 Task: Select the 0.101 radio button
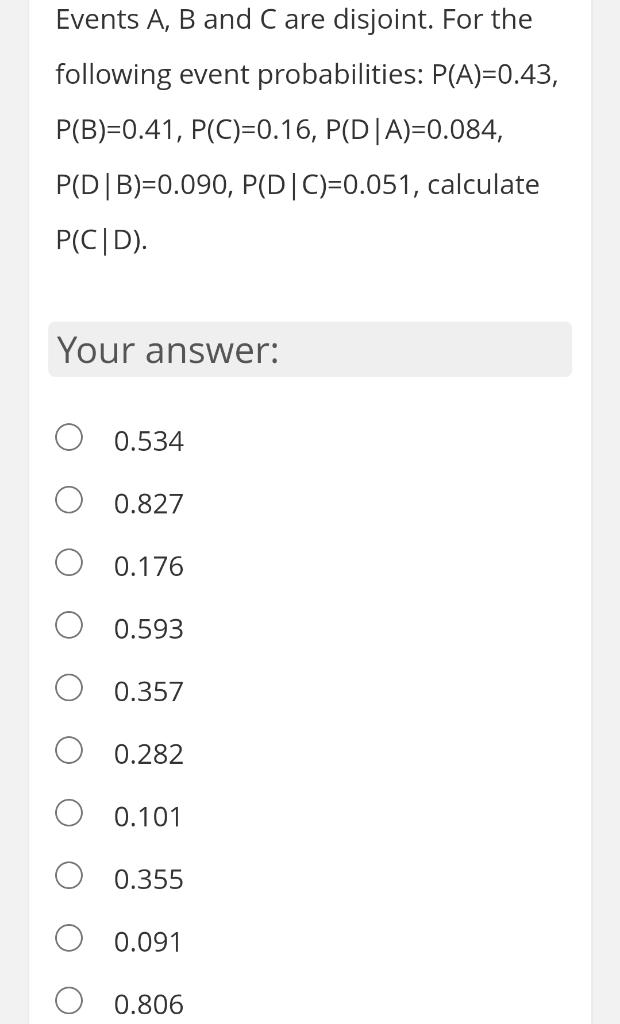click(69, 814)
